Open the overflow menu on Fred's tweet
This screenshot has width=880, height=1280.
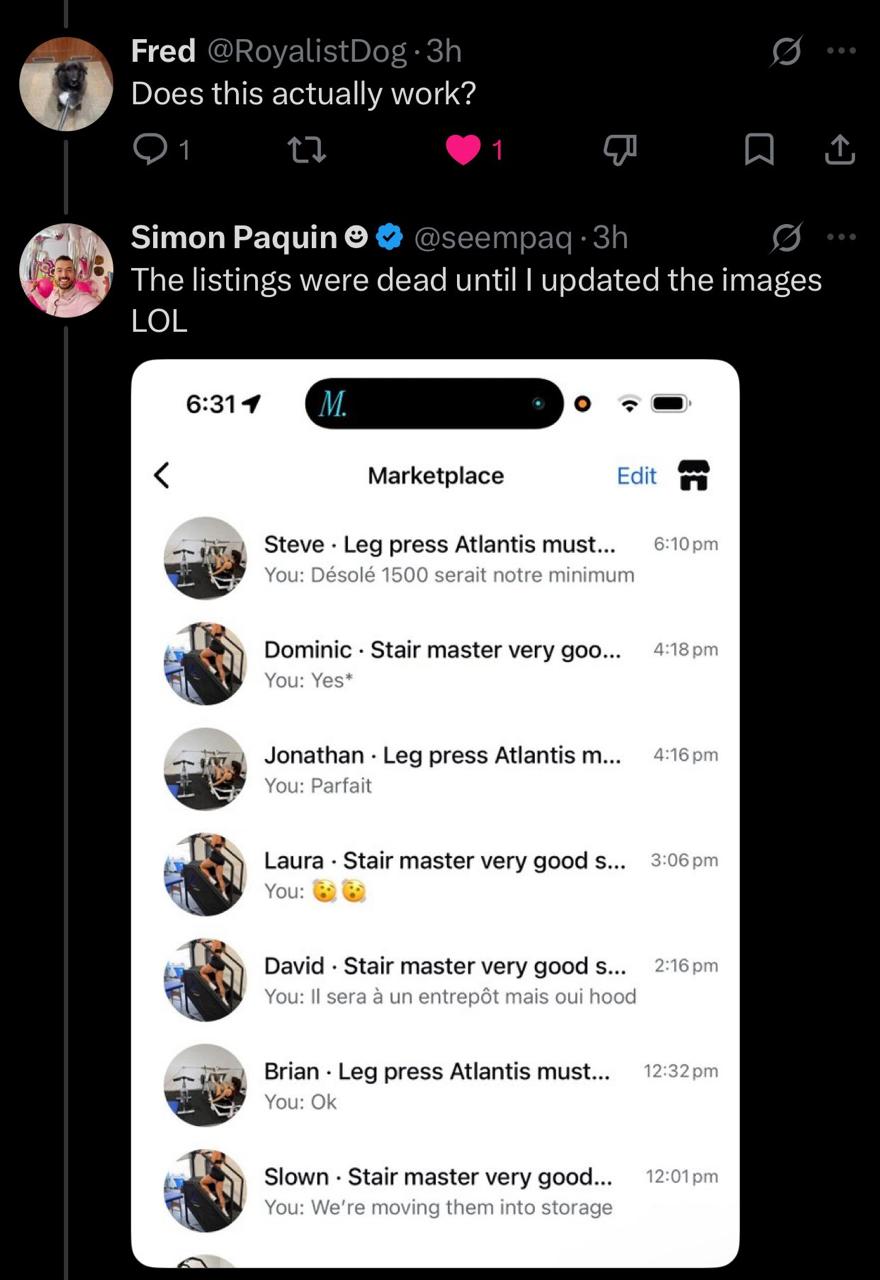click(841, 51)
